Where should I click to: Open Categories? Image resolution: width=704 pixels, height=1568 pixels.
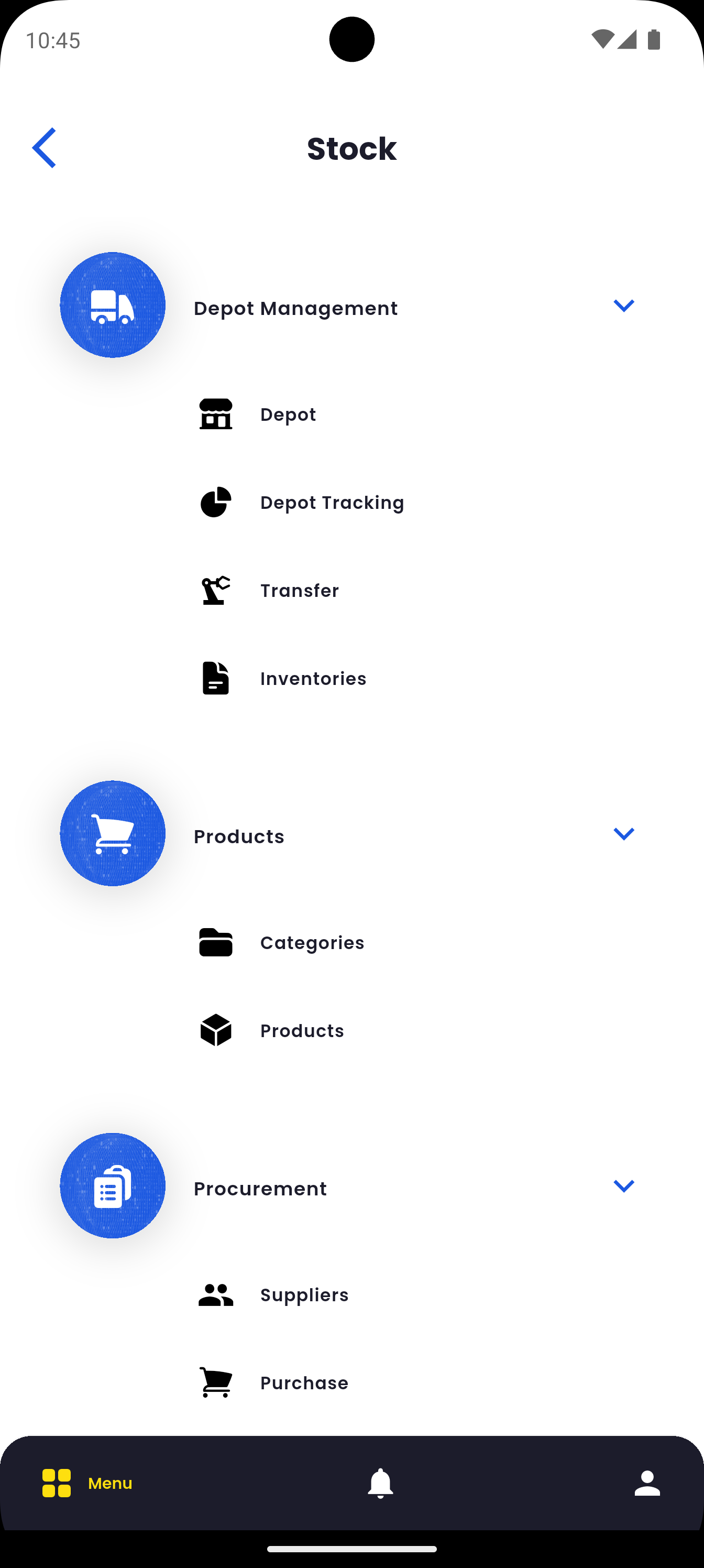pos(312,943)
